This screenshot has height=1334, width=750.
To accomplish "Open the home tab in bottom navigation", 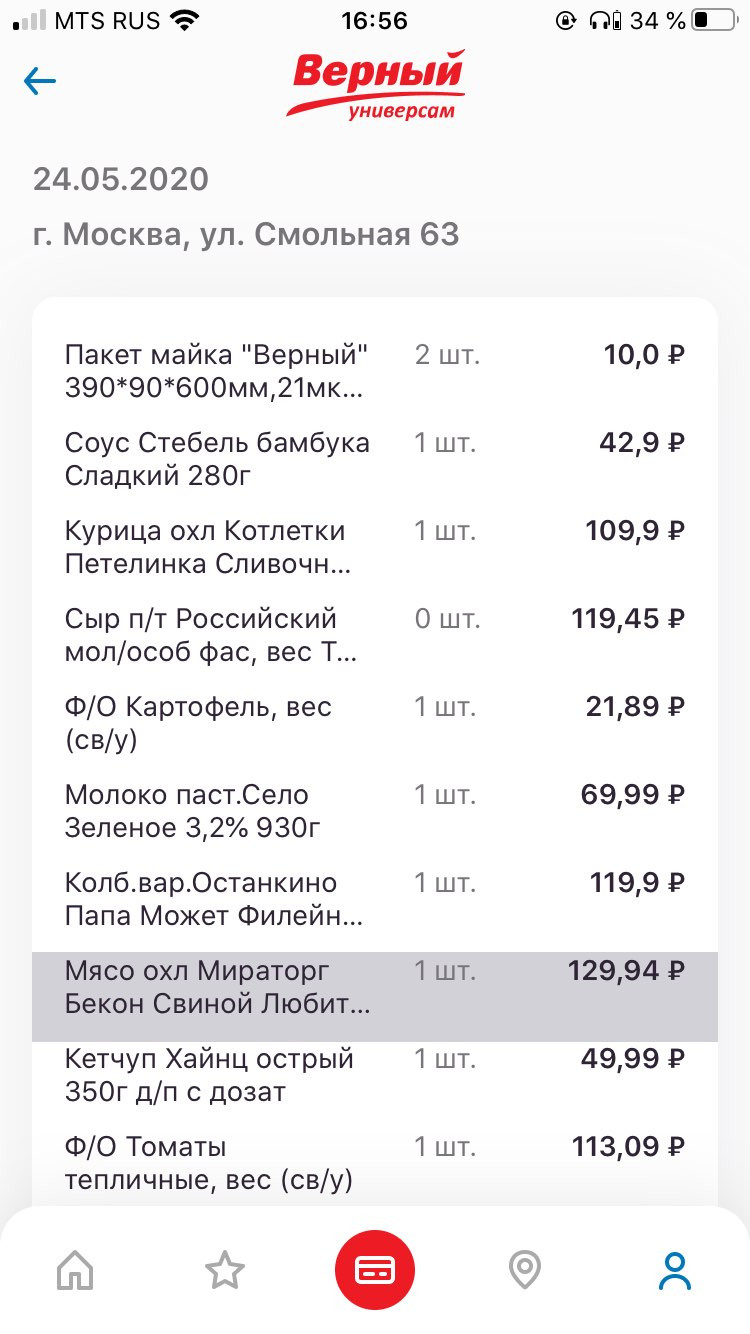I will click(x=76, y=1271).
